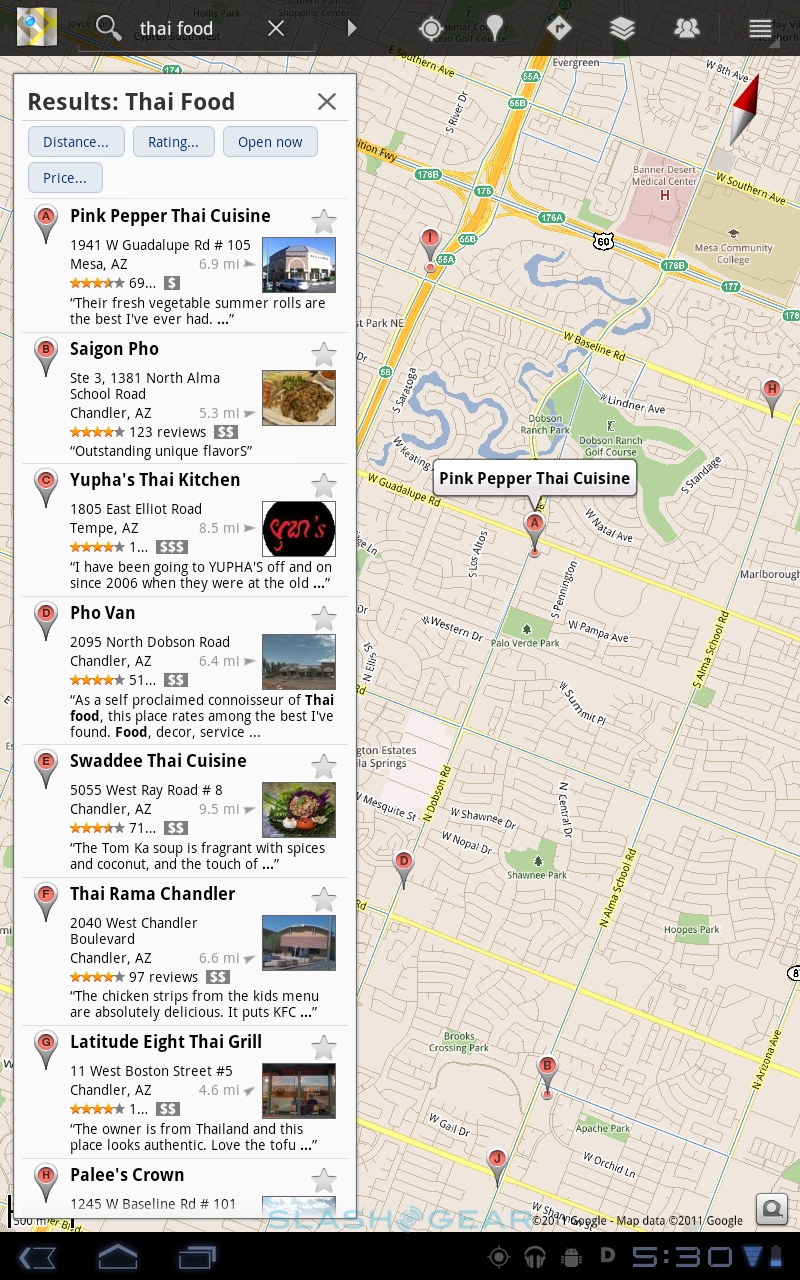Open Yupha's Thai Kitchen listing
Viewport: 800px width, 1280px height.
[155, 480]
